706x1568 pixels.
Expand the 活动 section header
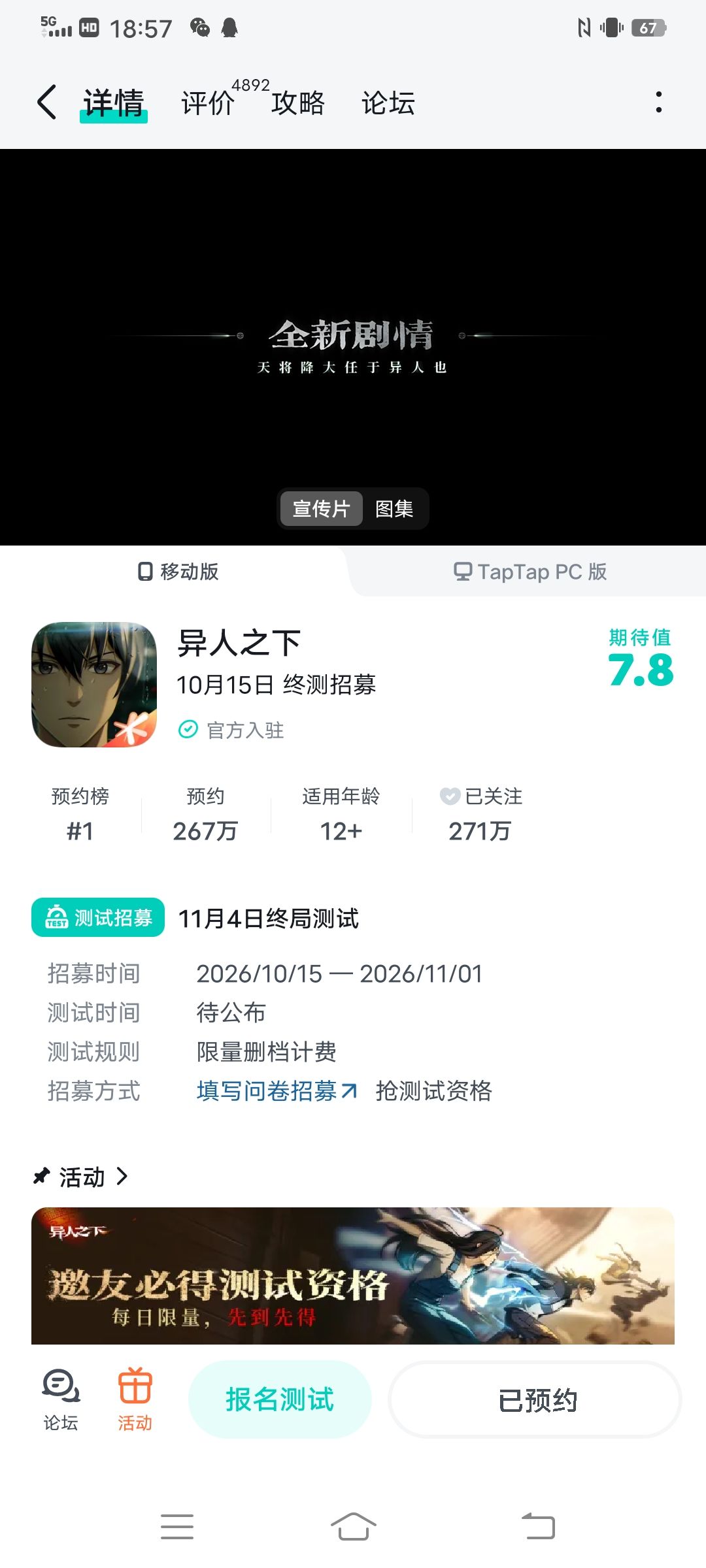pos(81,1177)
